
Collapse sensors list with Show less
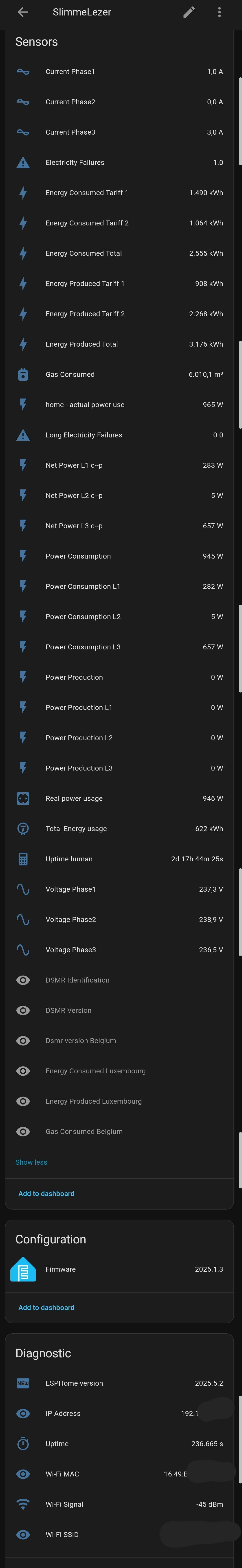point(31,1163)
